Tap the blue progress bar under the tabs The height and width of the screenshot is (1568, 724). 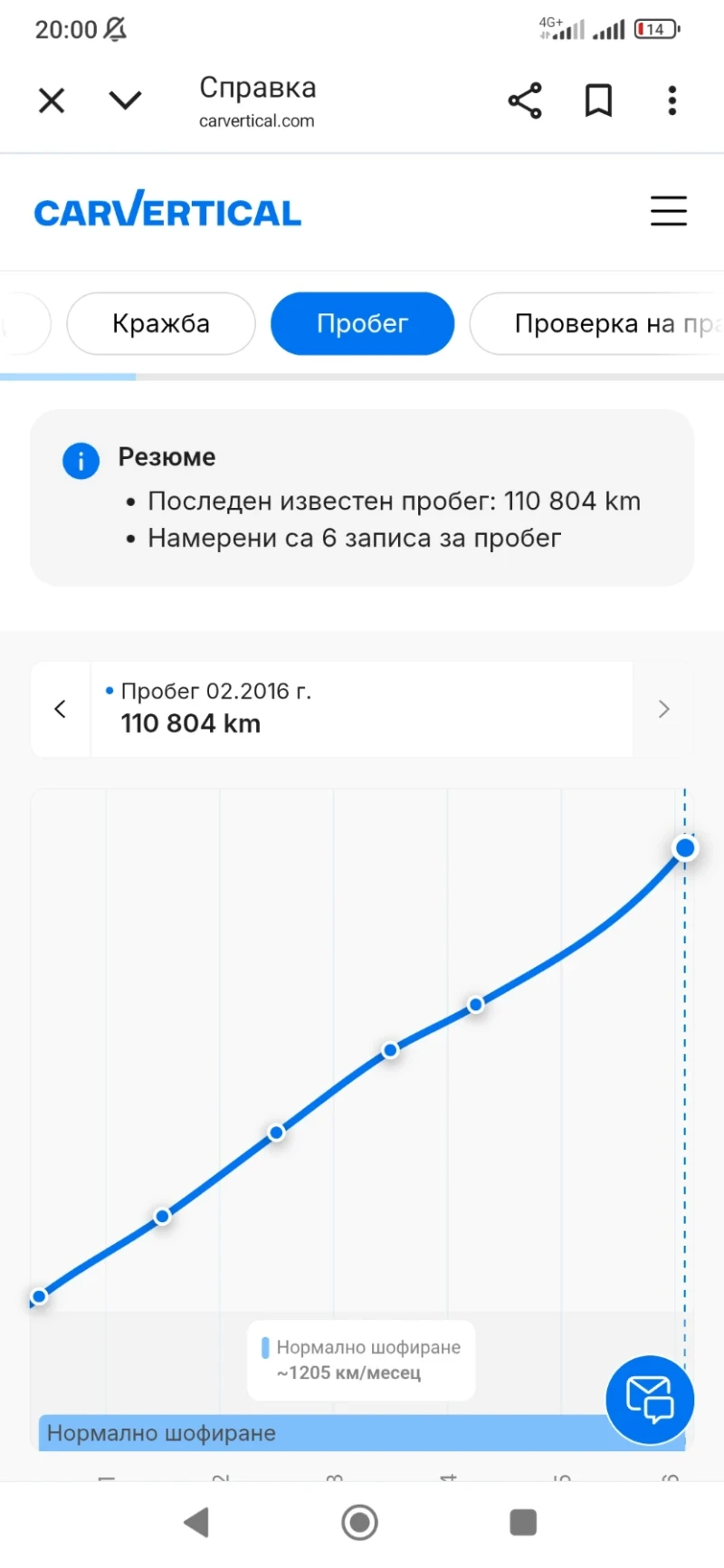[x=68, y=378]
